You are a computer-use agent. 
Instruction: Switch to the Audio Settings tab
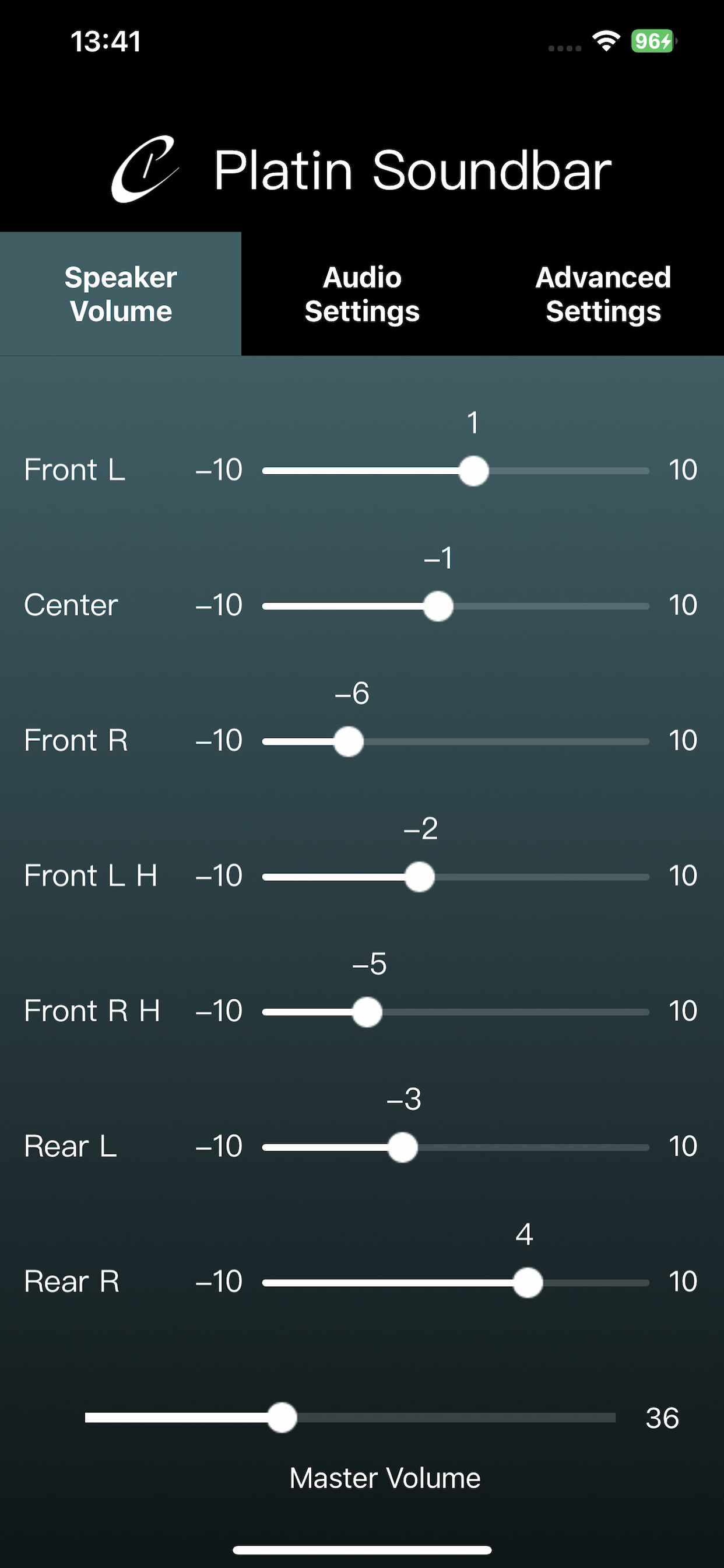pyautogui.click(x=362, y=294)
